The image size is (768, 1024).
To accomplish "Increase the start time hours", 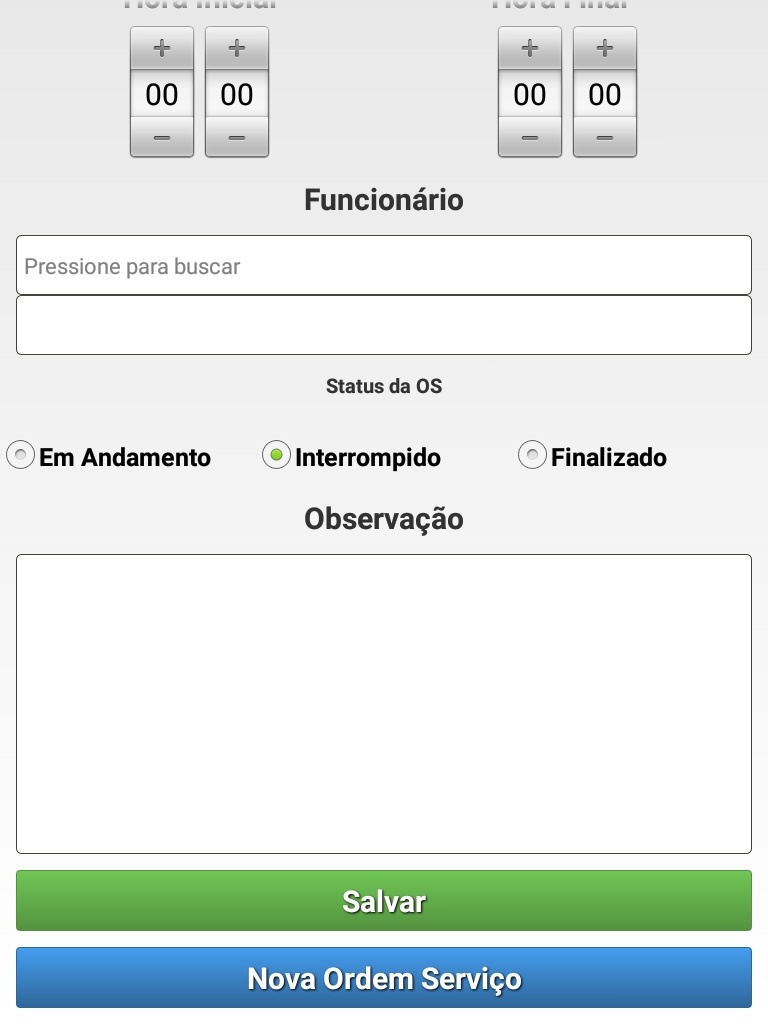I will (x=162, y=48).
